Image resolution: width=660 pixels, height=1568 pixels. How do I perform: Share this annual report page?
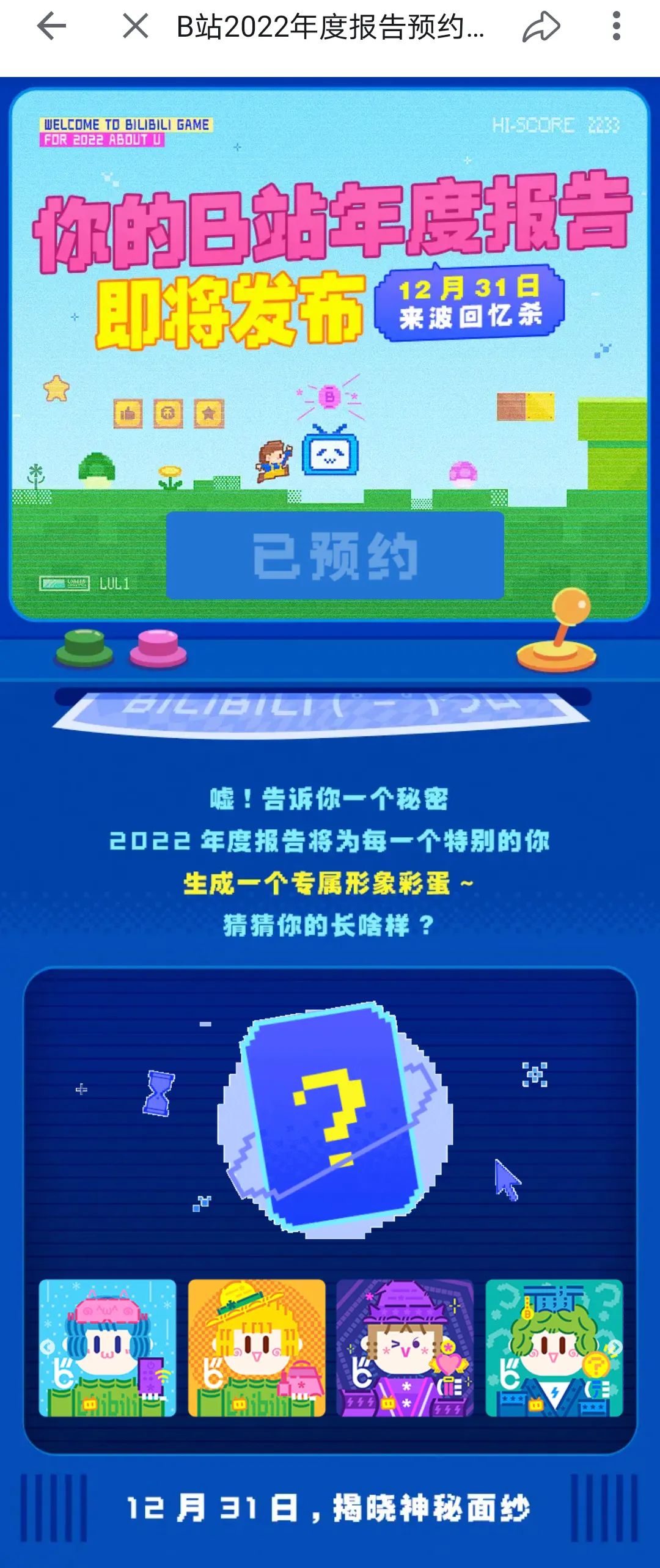click(x=541, y=27)
